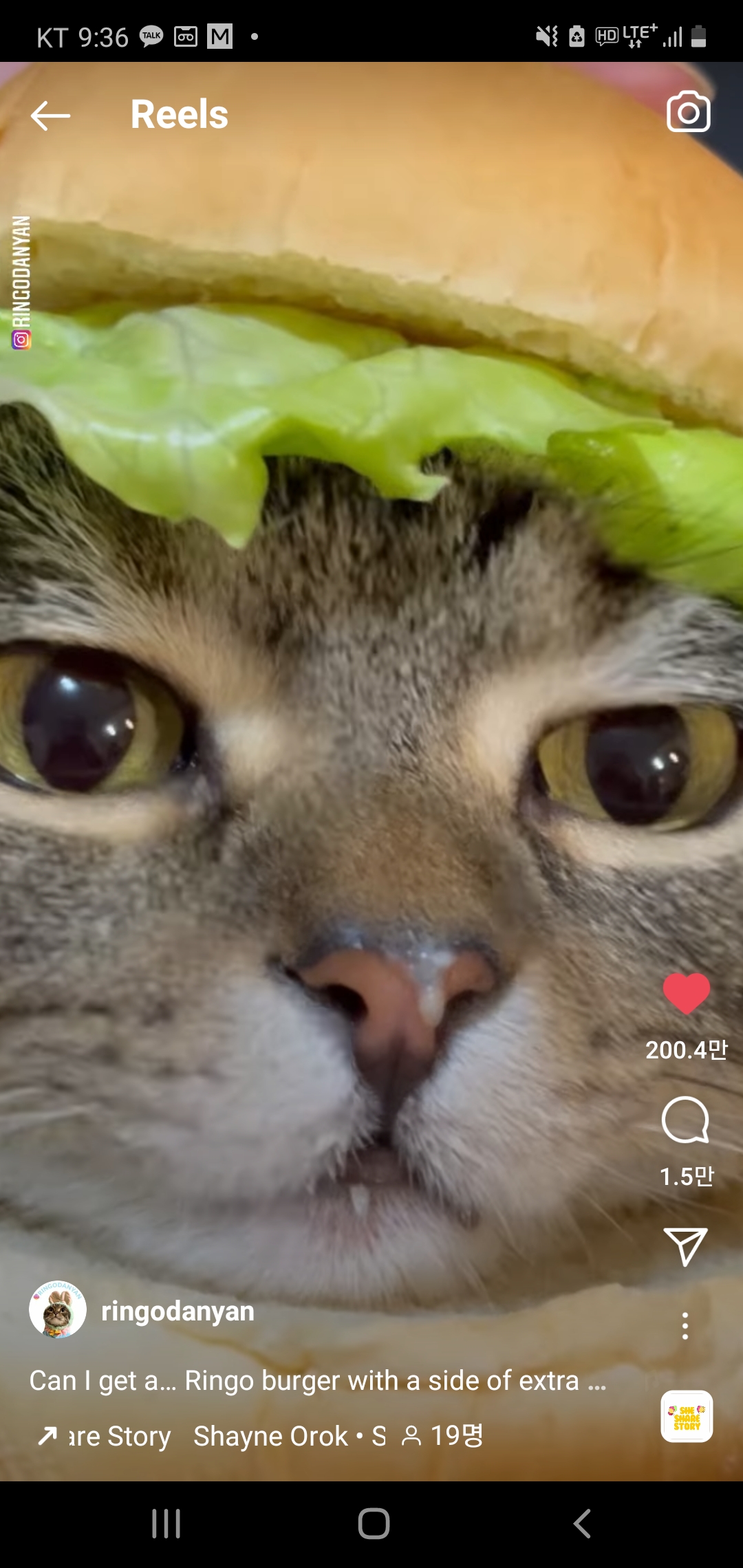Open the Reels camera
The height and width of the screenshot is (1568, 743).
(688, 111)
